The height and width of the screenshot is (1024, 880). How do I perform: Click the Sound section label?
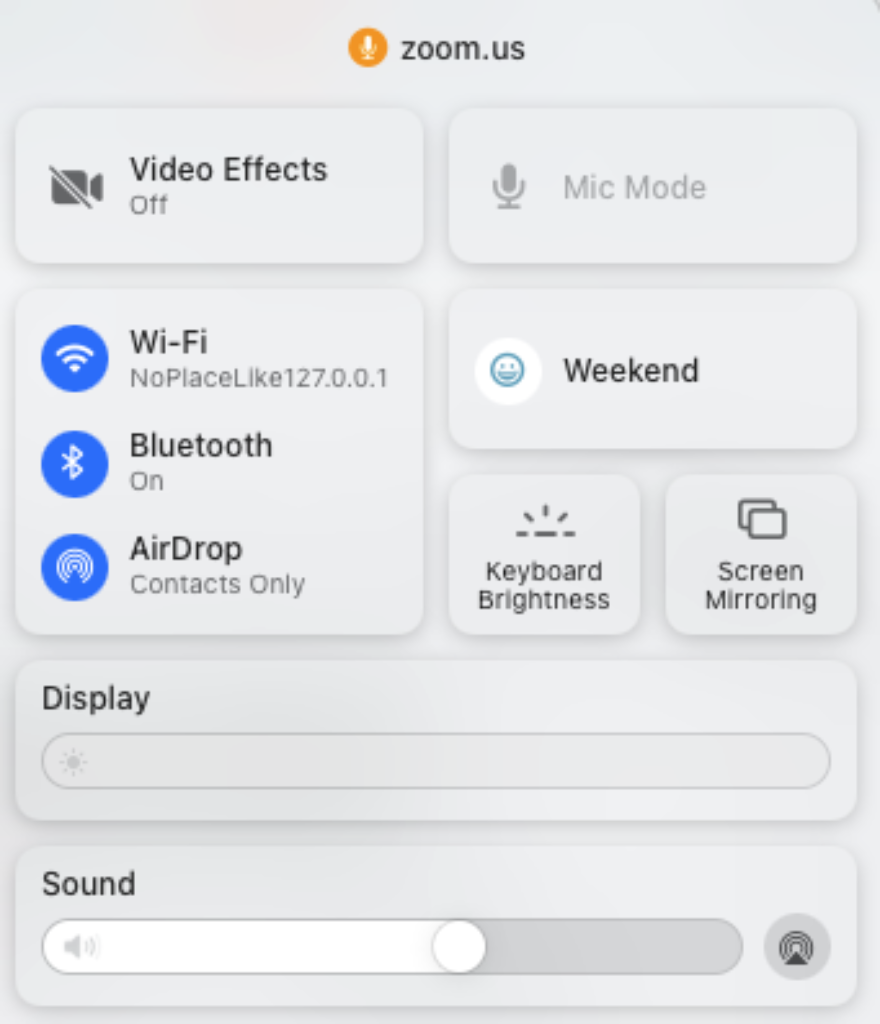click(x=89, y=885)
